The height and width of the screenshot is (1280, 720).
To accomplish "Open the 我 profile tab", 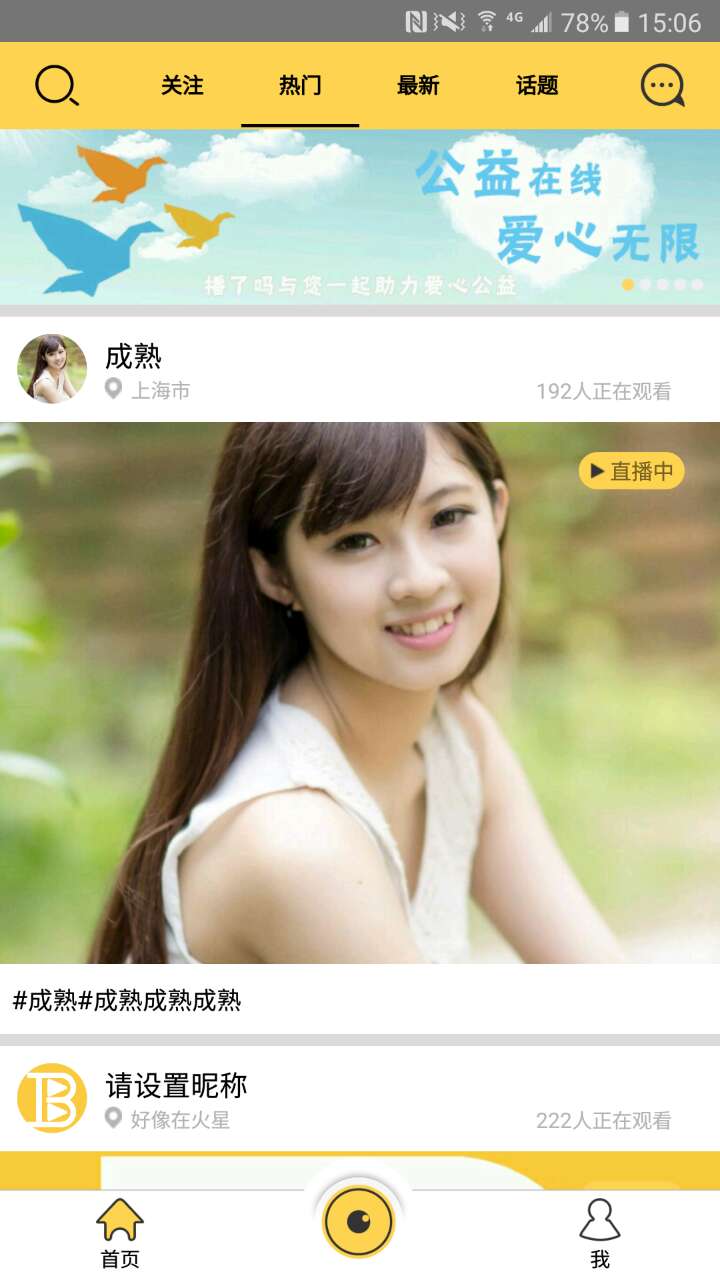I will (x=600, y=1233).
